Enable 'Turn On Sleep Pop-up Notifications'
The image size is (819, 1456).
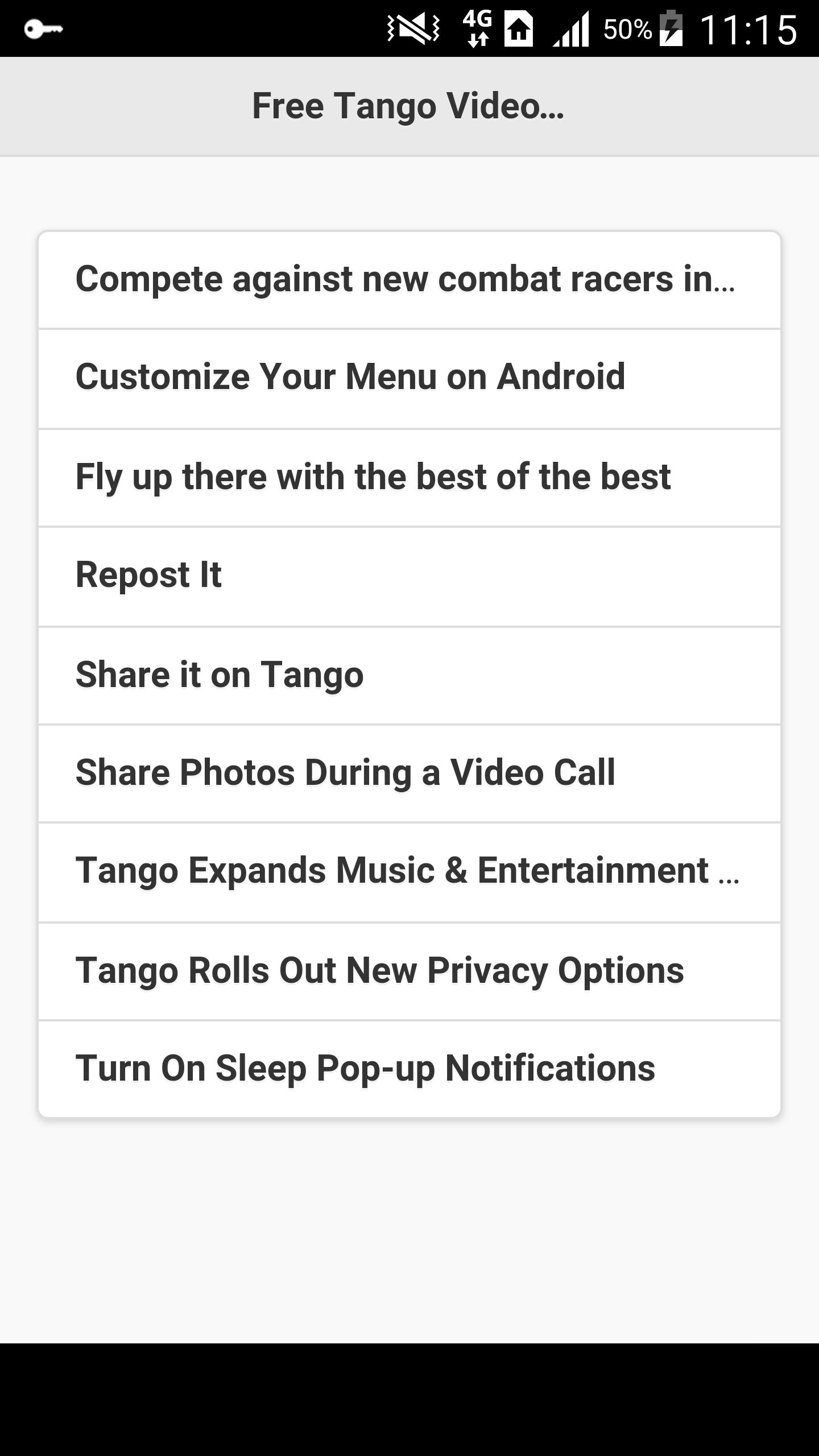point(409,1068)
